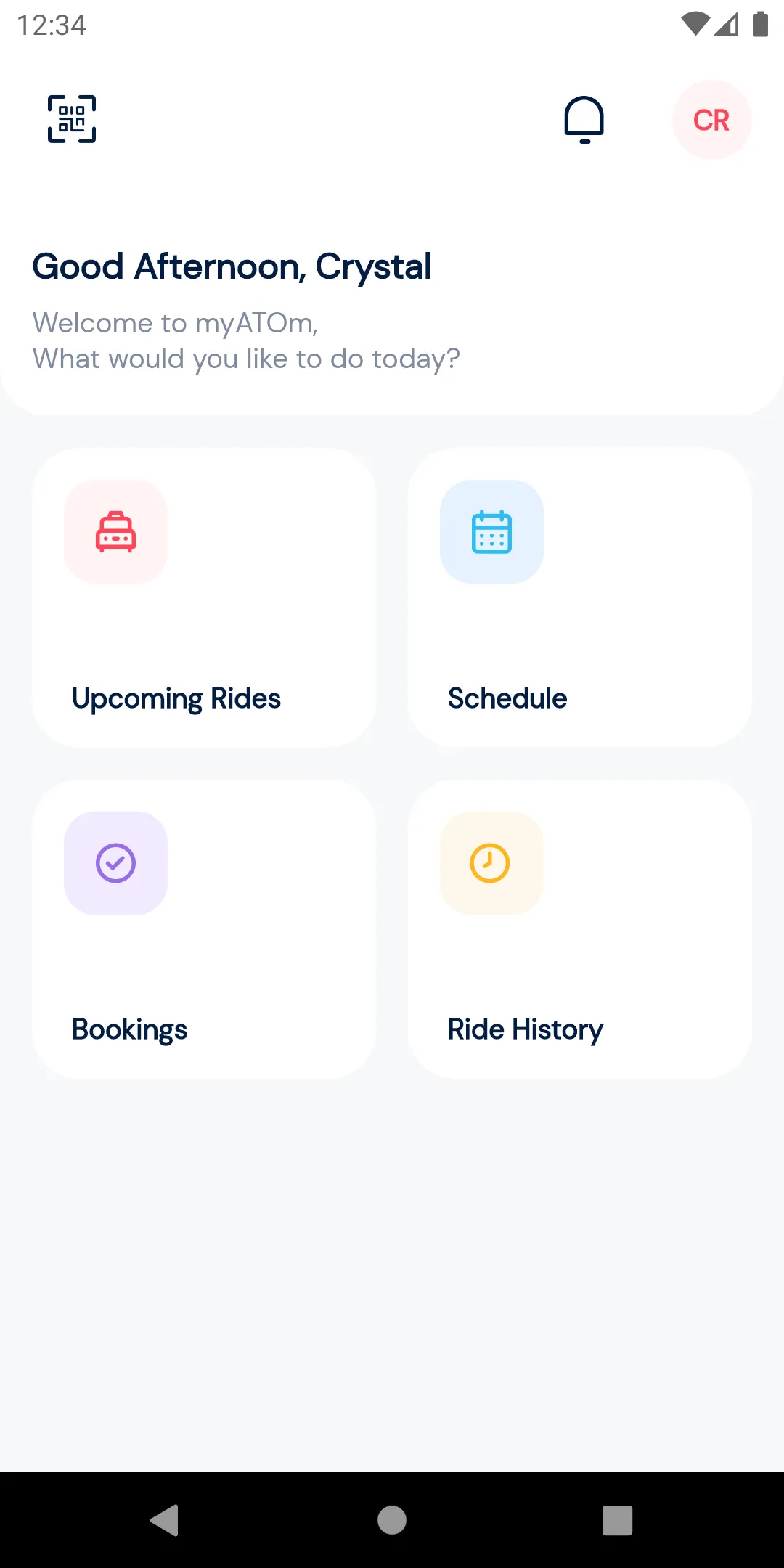Open profile using CR avatar
784x1568 pixels.
(712, 119)
